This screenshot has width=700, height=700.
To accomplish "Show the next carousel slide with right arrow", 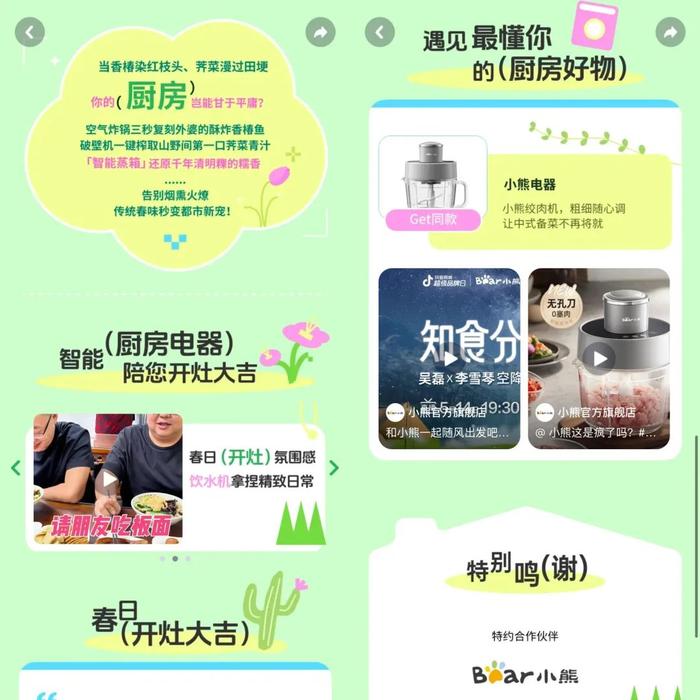I will (334, 468).
